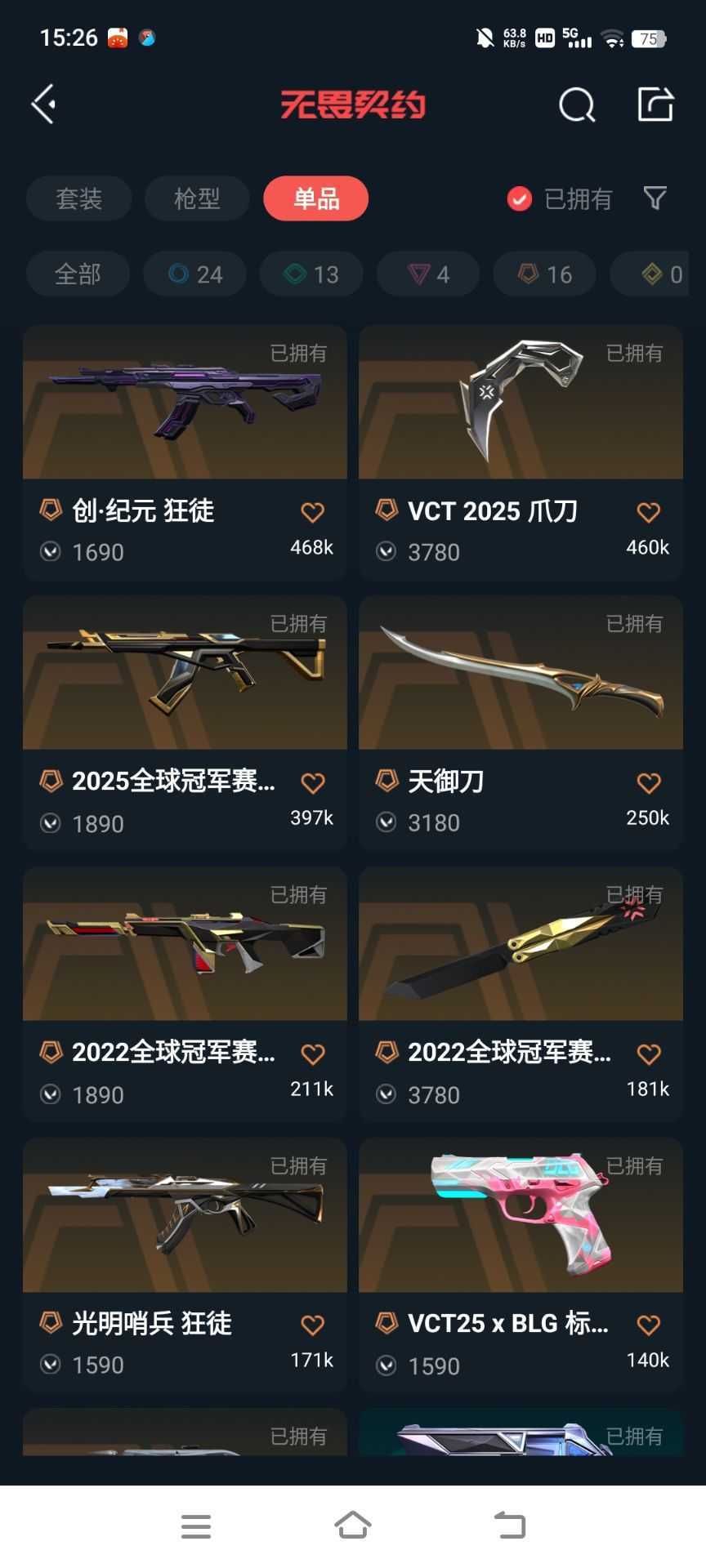Screen dimensions: 706x1568
Task: Filter by the rarity chip showing 24
Action: coord(195,274)
